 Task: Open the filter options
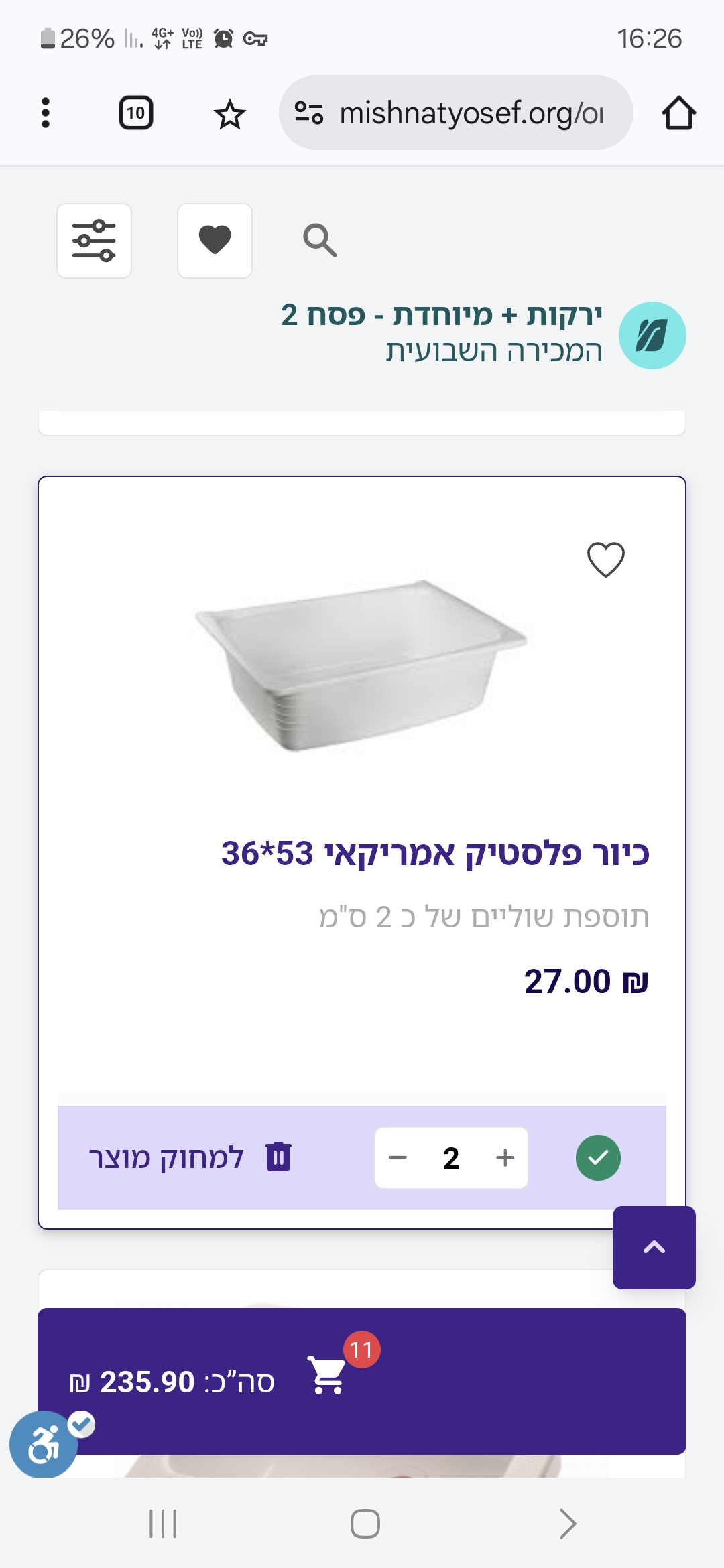pyautogui.click(x=94, y=241)
